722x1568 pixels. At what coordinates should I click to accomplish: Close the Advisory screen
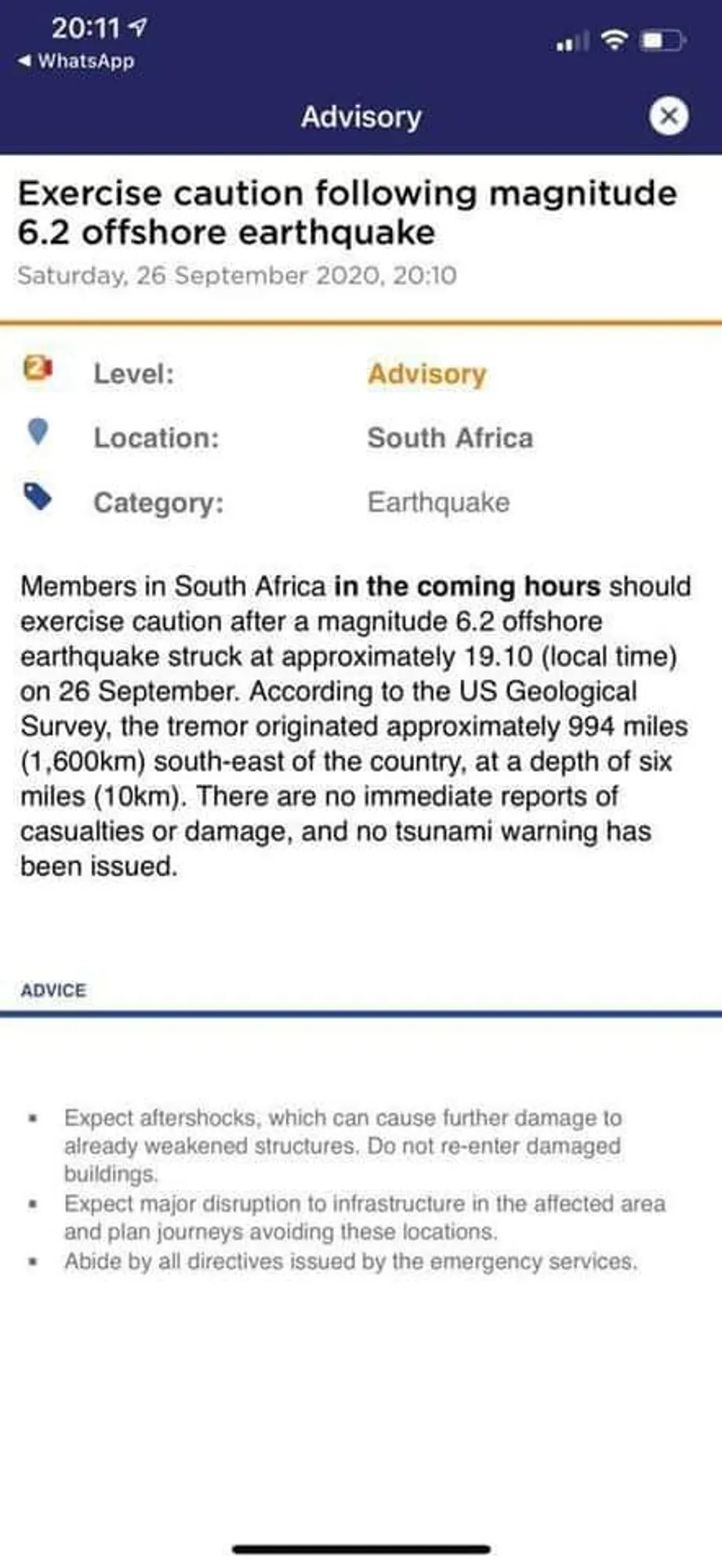(668, 117)
